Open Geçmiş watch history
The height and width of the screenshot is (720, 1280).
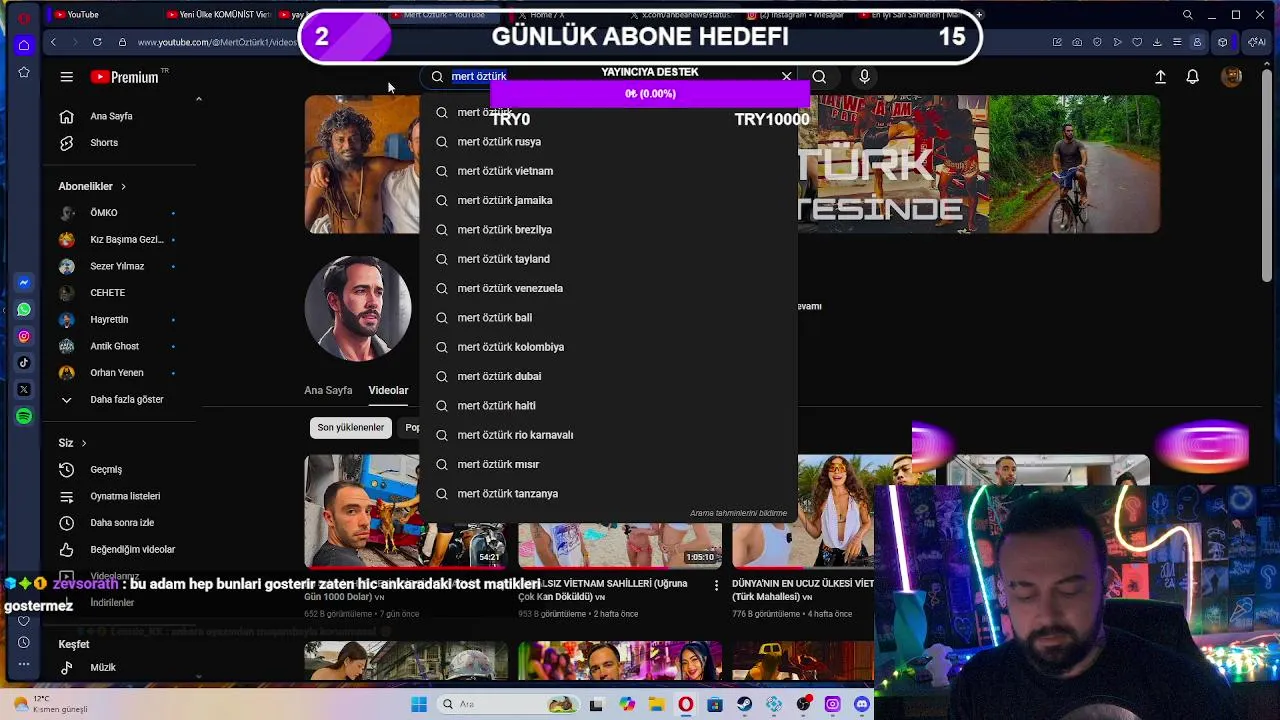[106, 470]
